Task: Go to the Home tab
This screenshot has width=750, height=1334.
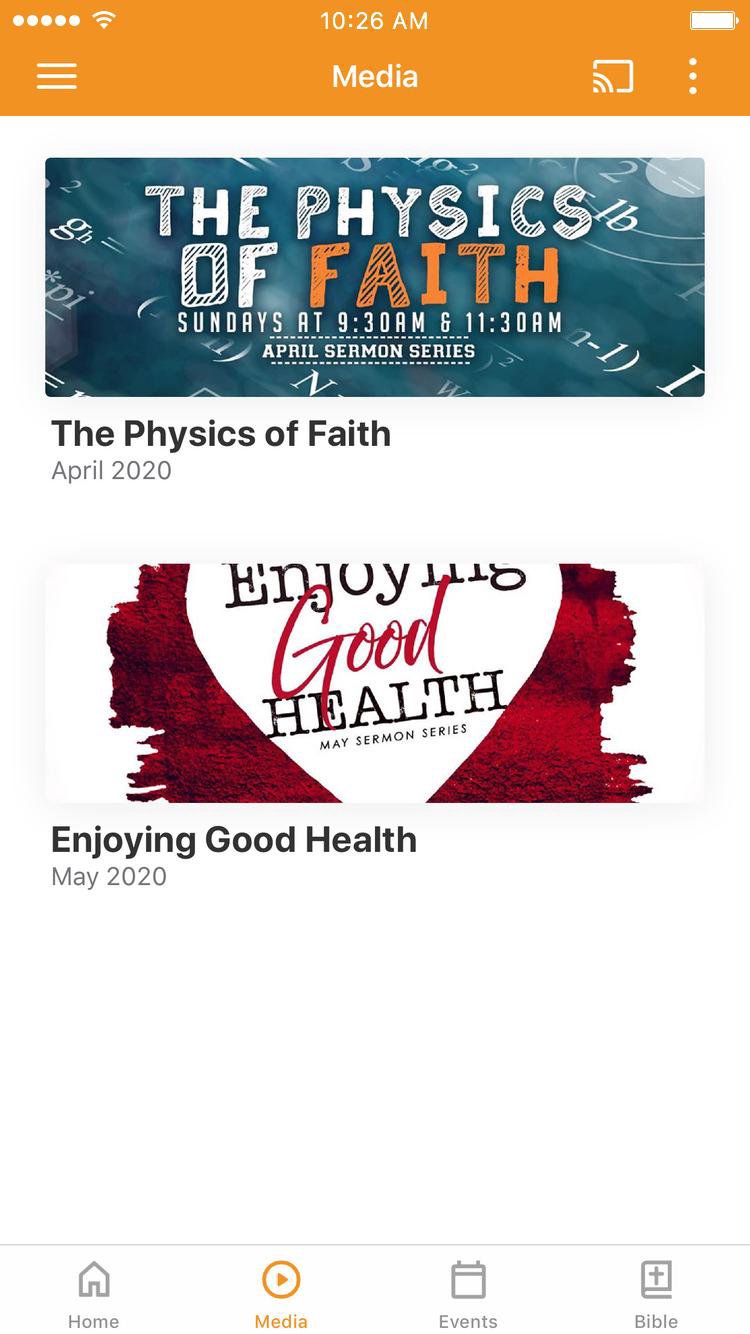Action: (94, 1292)
